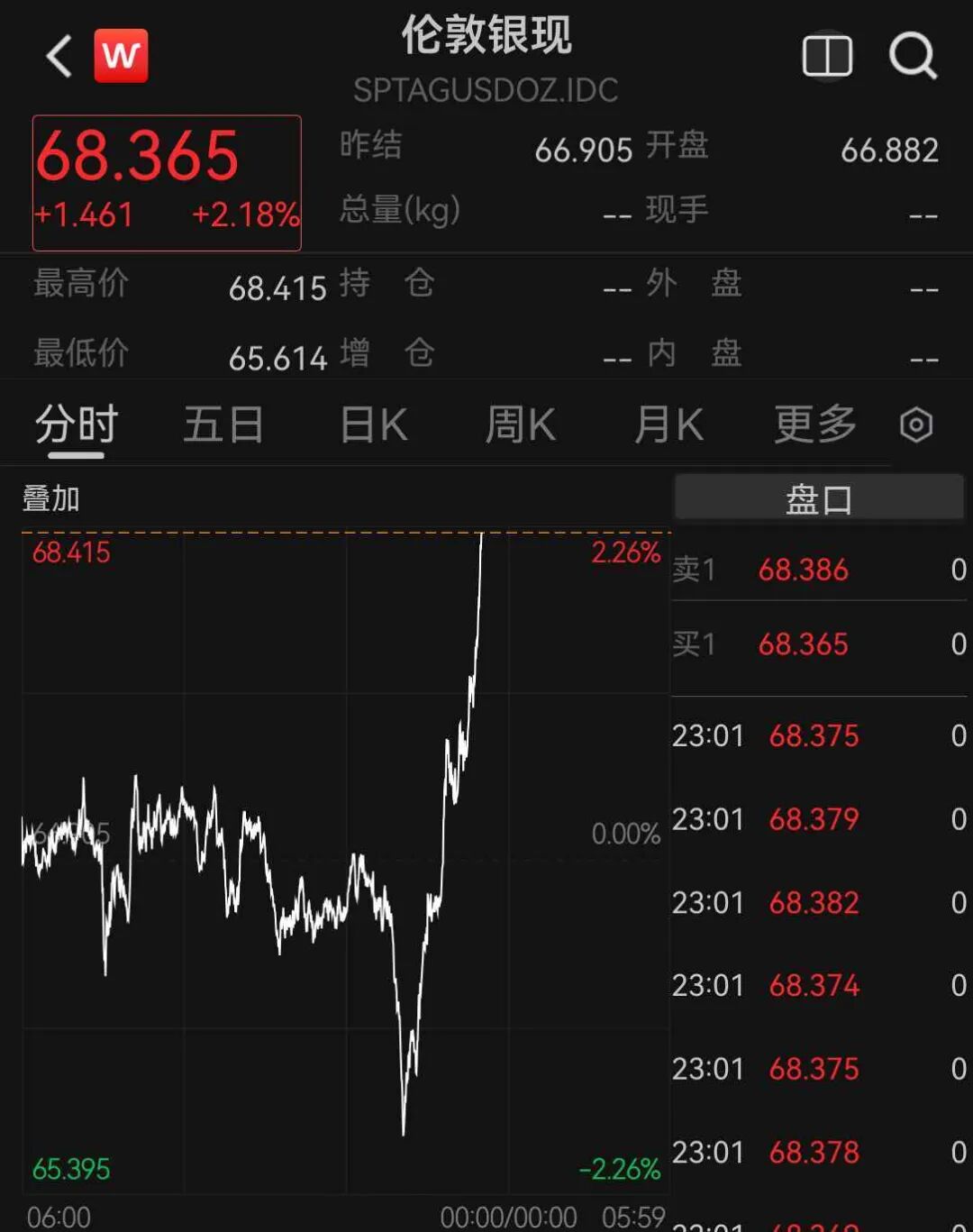Switch to the 周K chart tab
The image size is (973, 1232).
(521, 424)
